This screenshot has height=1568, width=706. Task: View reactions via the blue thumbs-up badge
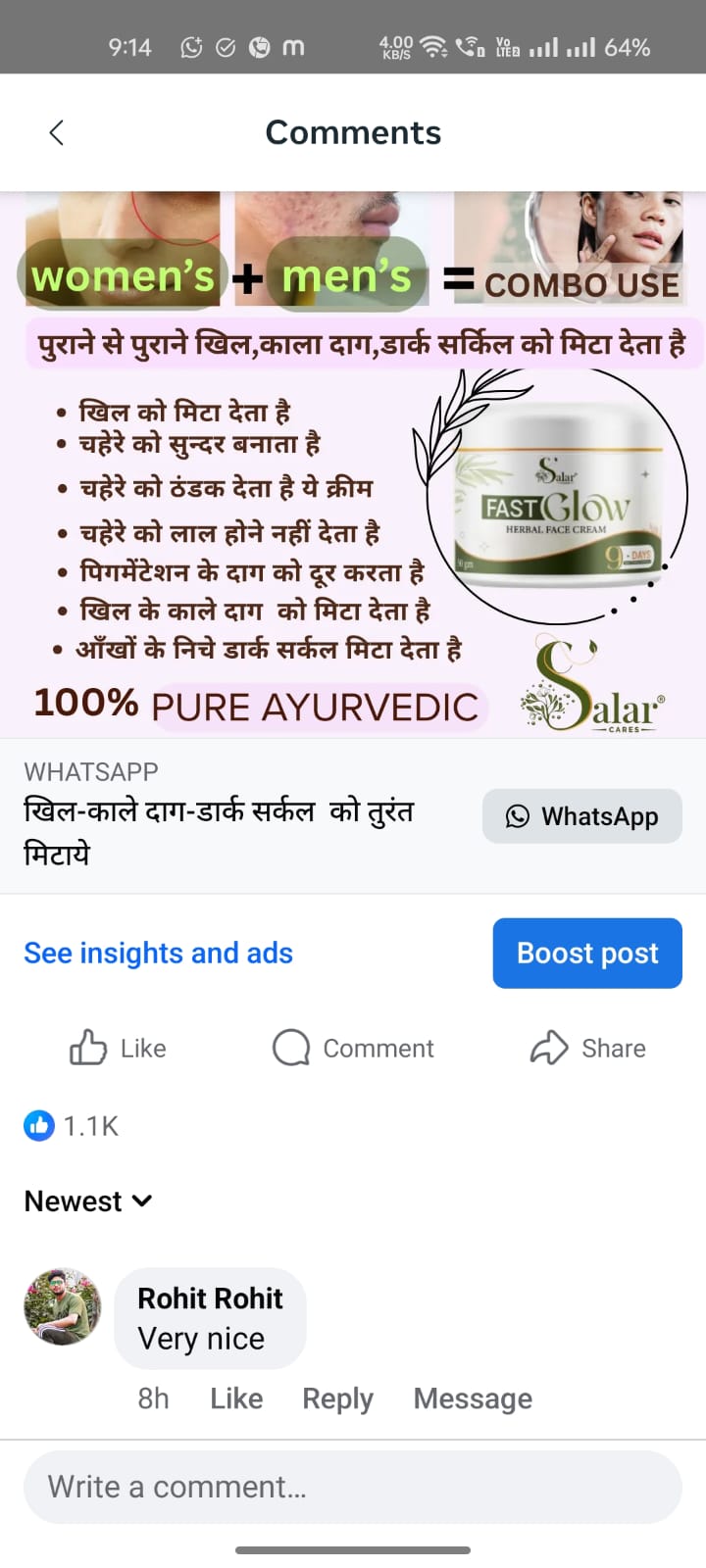(x=38, y=1125)
